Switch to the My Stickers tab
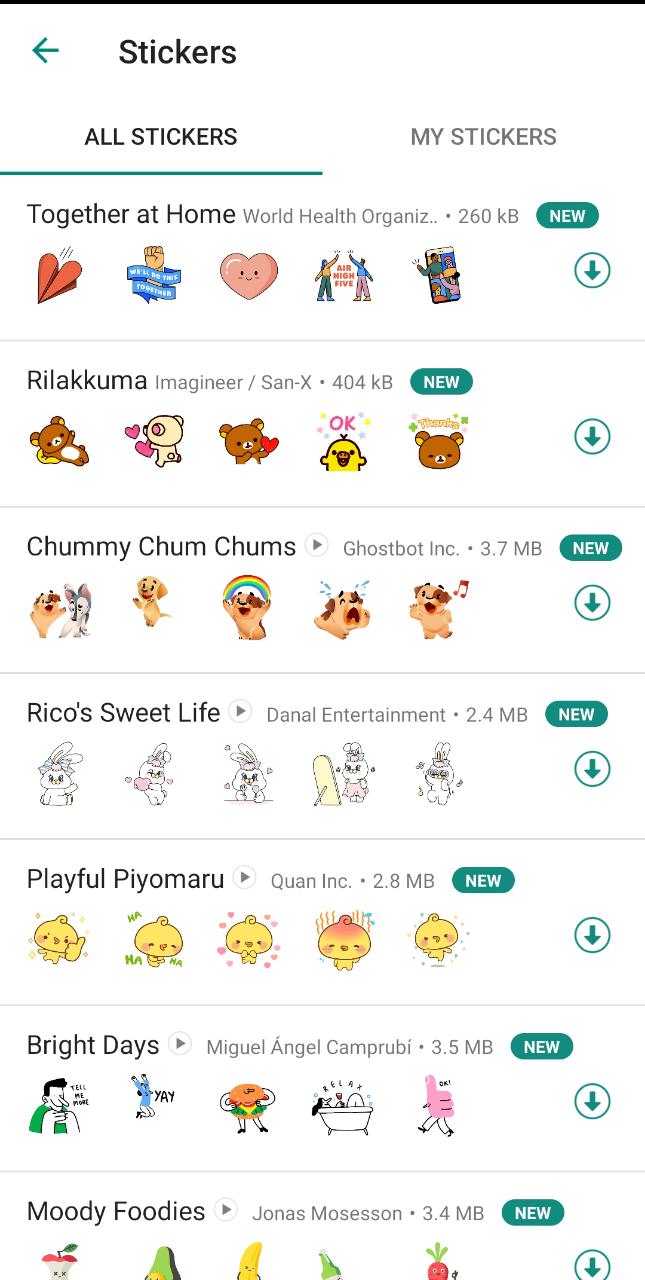The height and width of the screenshot is (1280, 645). [483, 137]
